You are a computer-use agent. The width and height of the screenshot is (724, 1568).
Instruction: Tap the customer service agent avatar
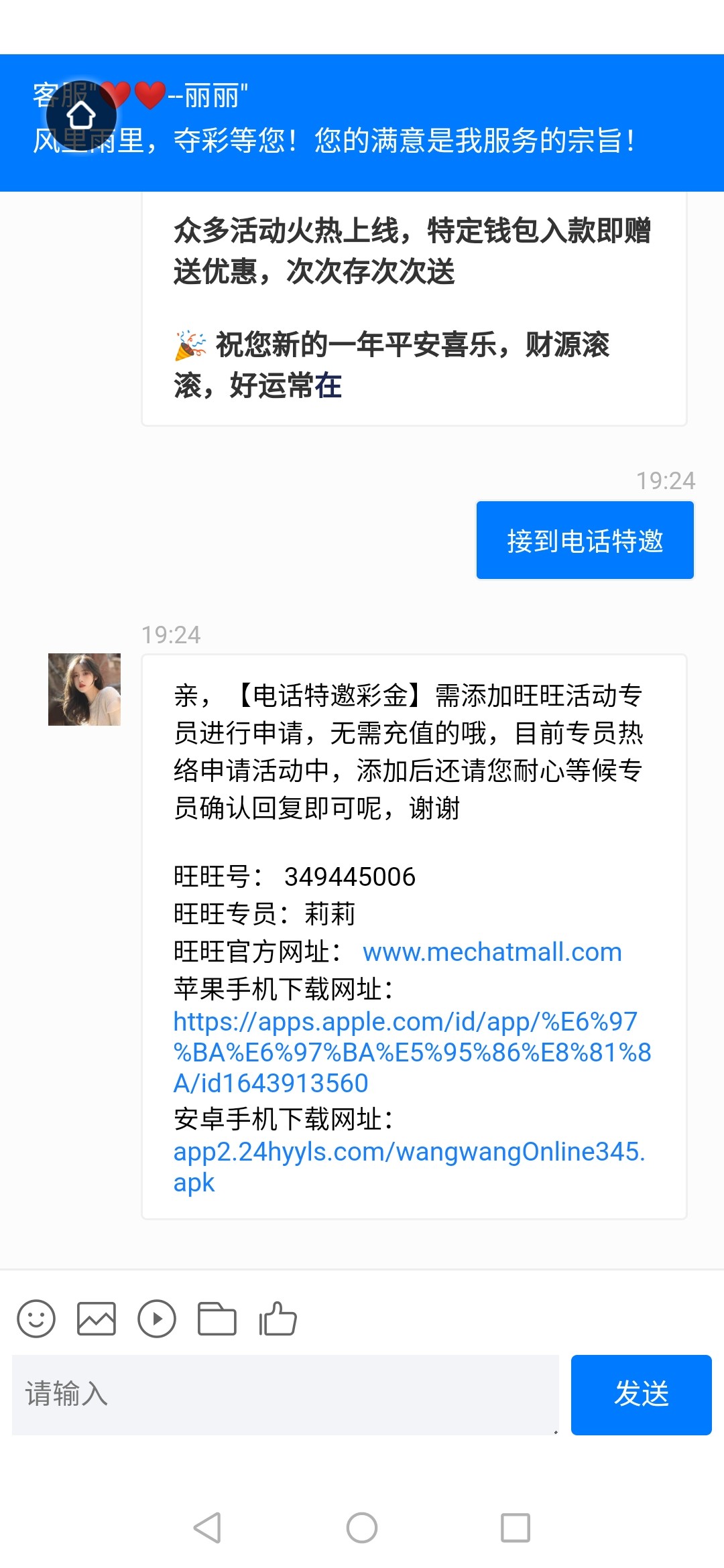[x=84, y=690]
